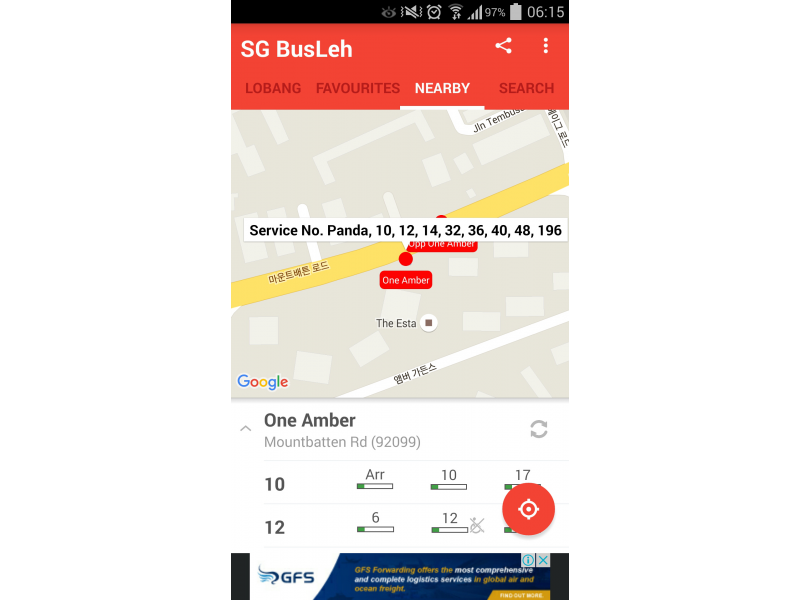
Task: Center map on my location
Action: tap(528, 509)
